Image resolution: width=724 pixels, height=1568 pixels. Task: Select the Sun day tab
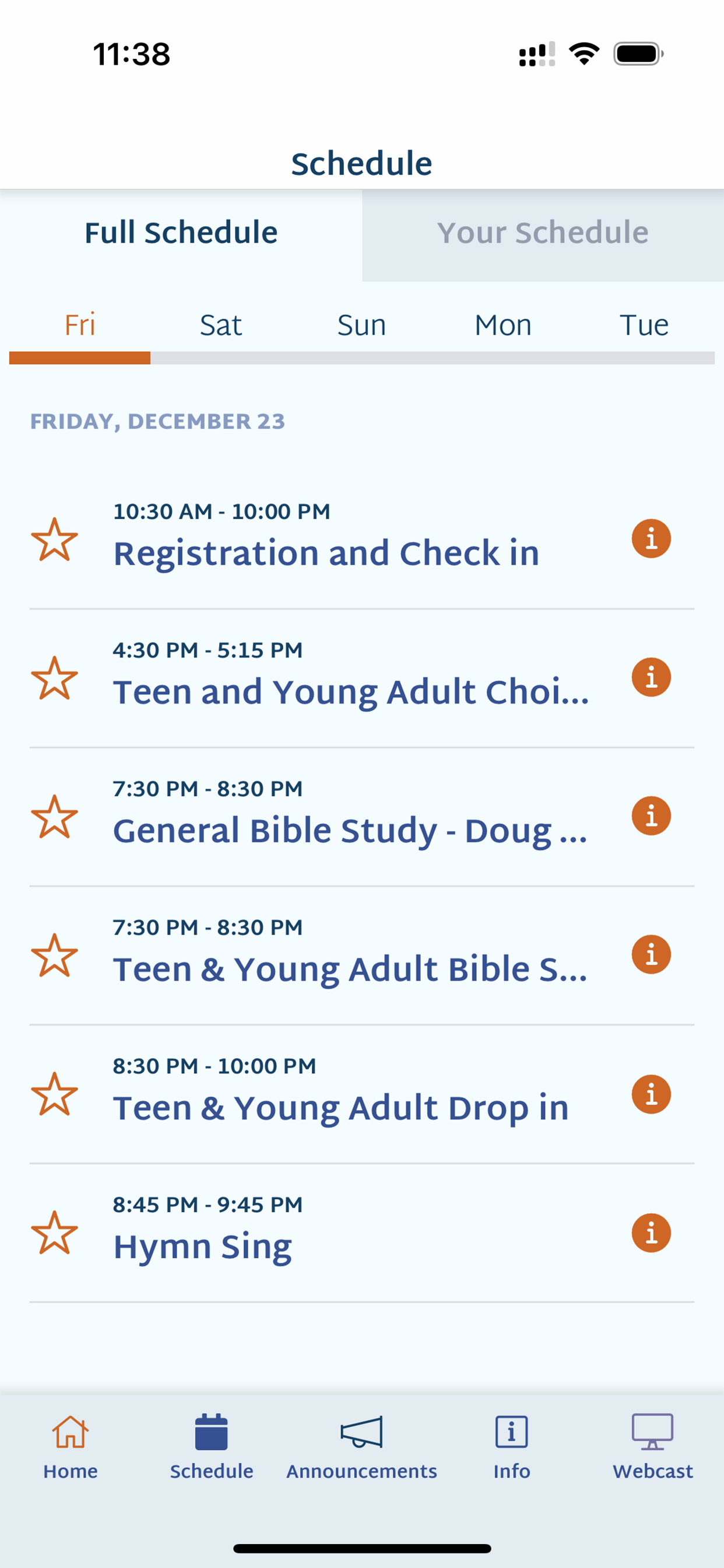coord(362,325)
